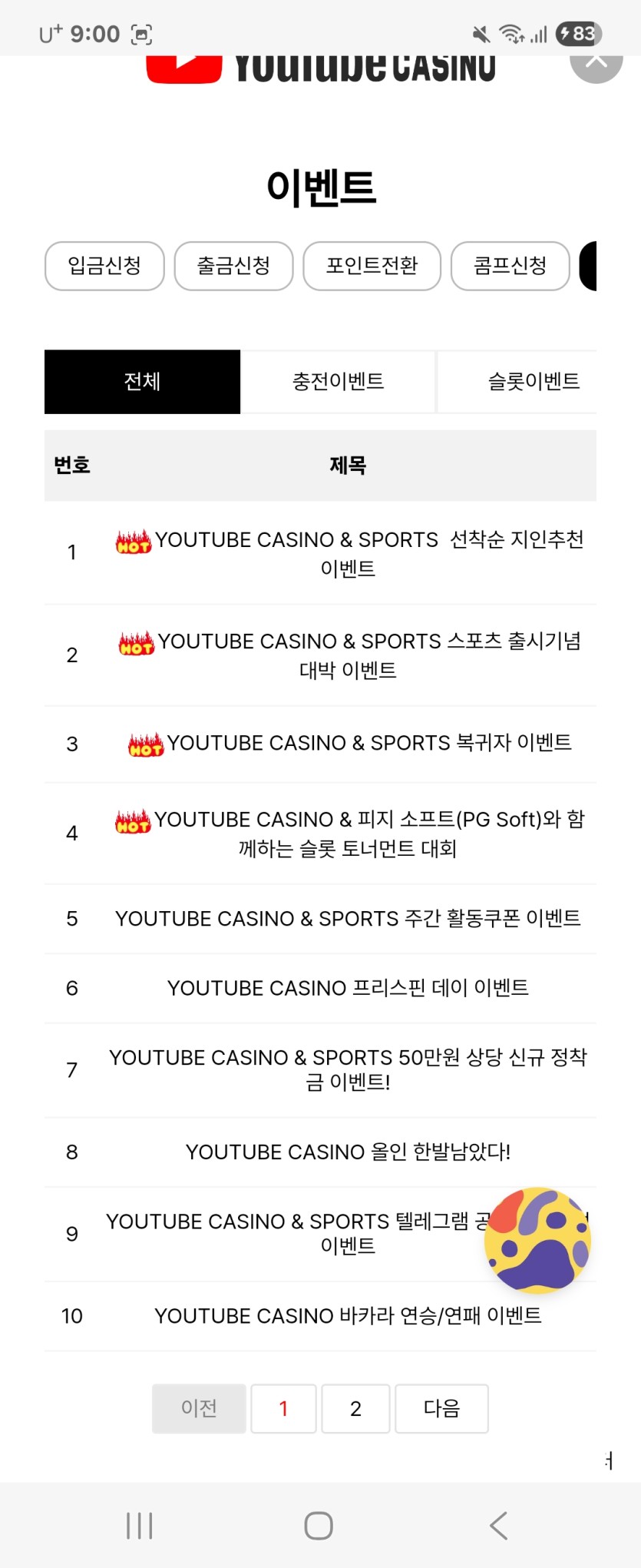Tap the floating colorful chat bubble
The width and height of the screenshot is (641, 1568).
[537, 1240]
